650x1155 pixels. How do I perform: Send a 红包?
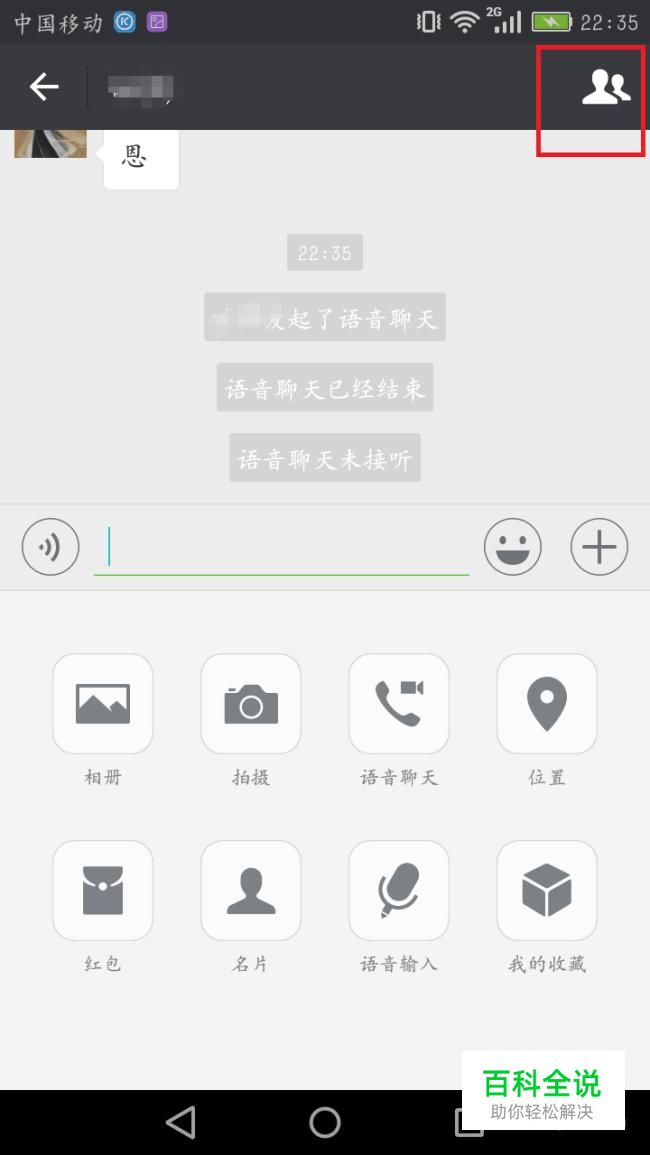coord(103,890)
